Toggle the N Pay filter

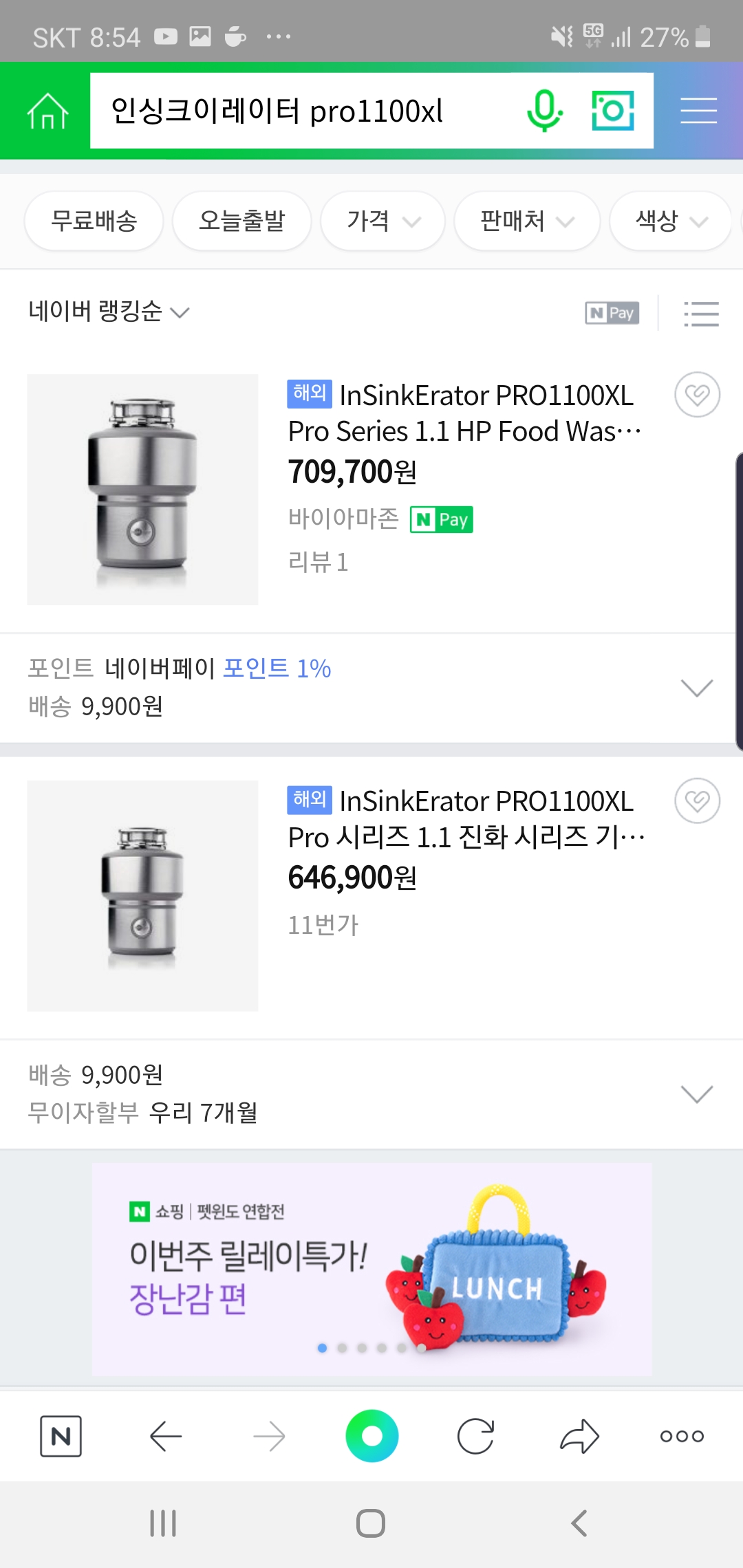(x=612, y=313)
